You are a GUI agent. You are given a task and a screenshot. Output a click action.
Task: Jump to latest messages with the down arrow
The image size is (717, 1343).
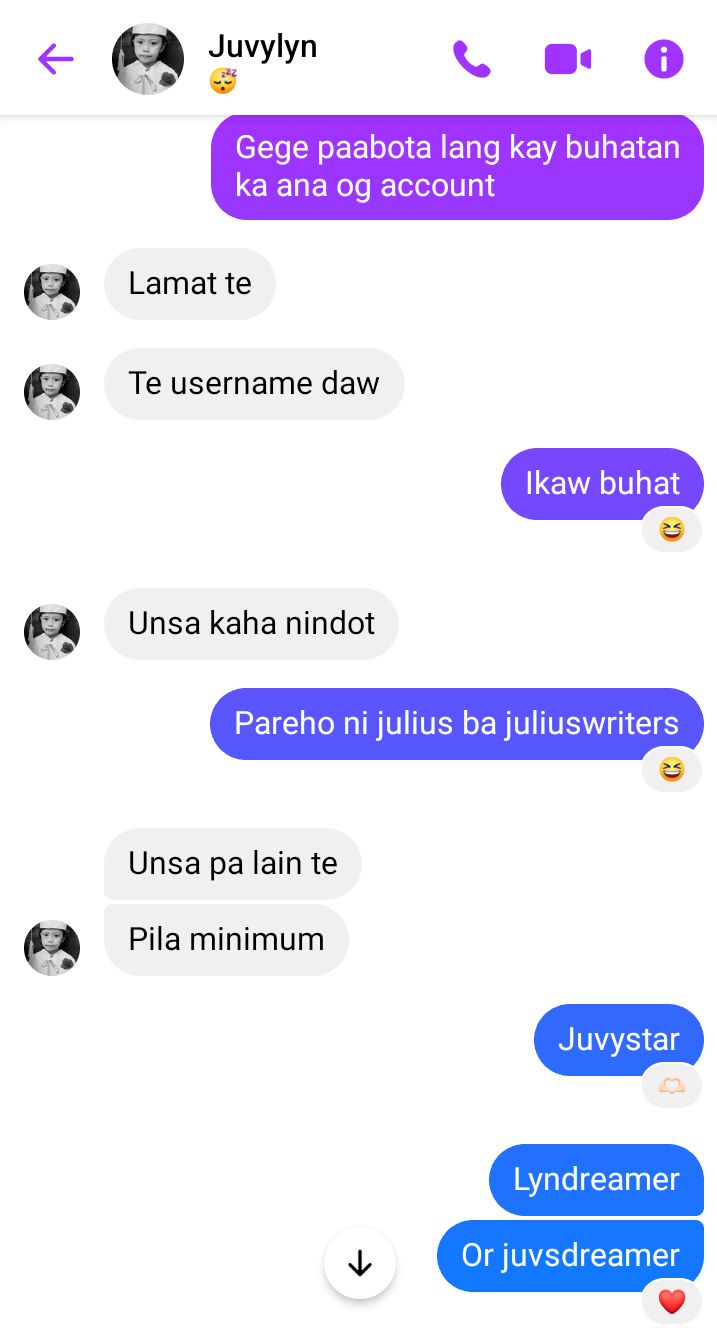point(360,1263)
